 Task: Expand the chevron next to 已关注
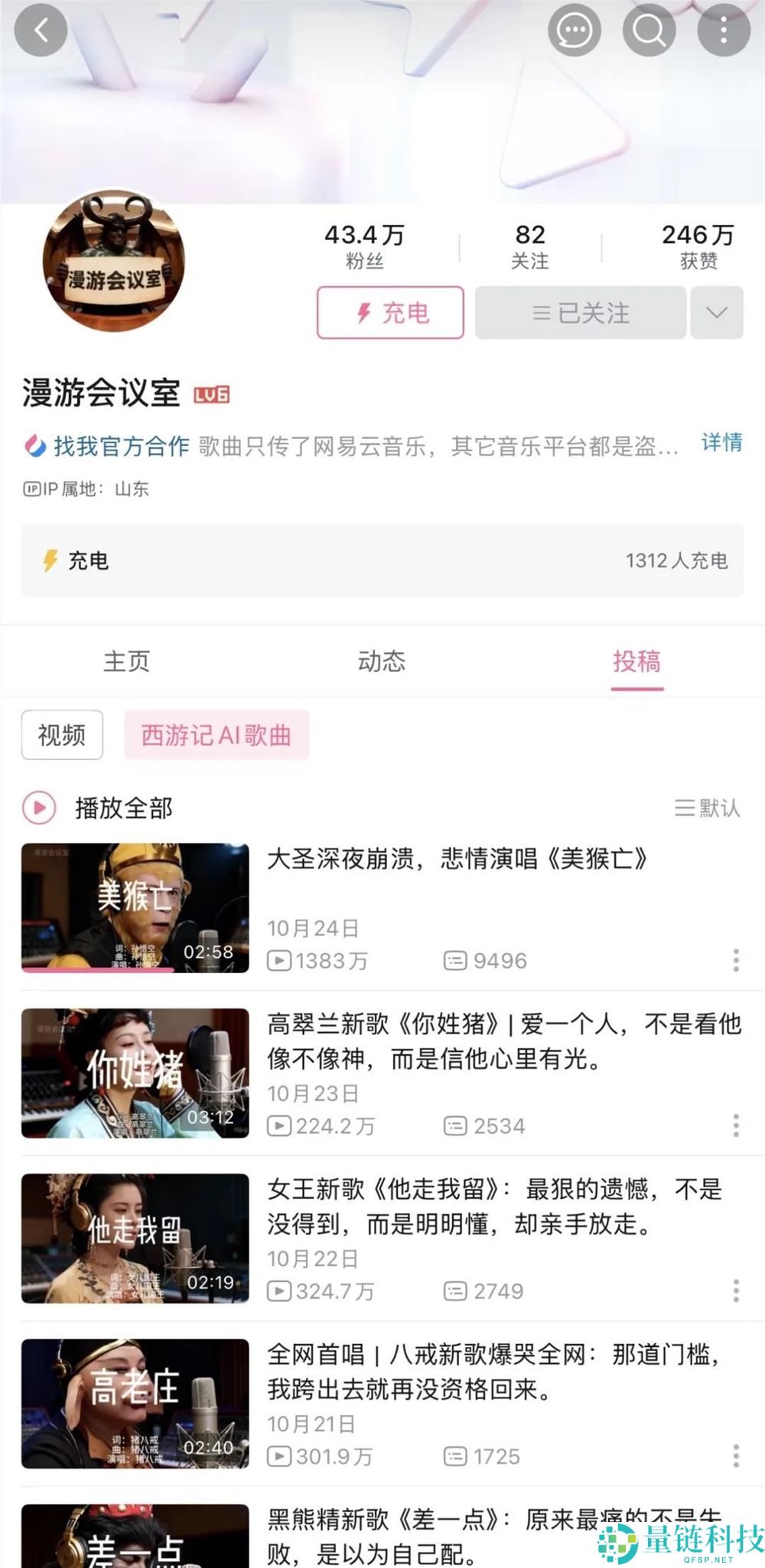click(716, 312)
